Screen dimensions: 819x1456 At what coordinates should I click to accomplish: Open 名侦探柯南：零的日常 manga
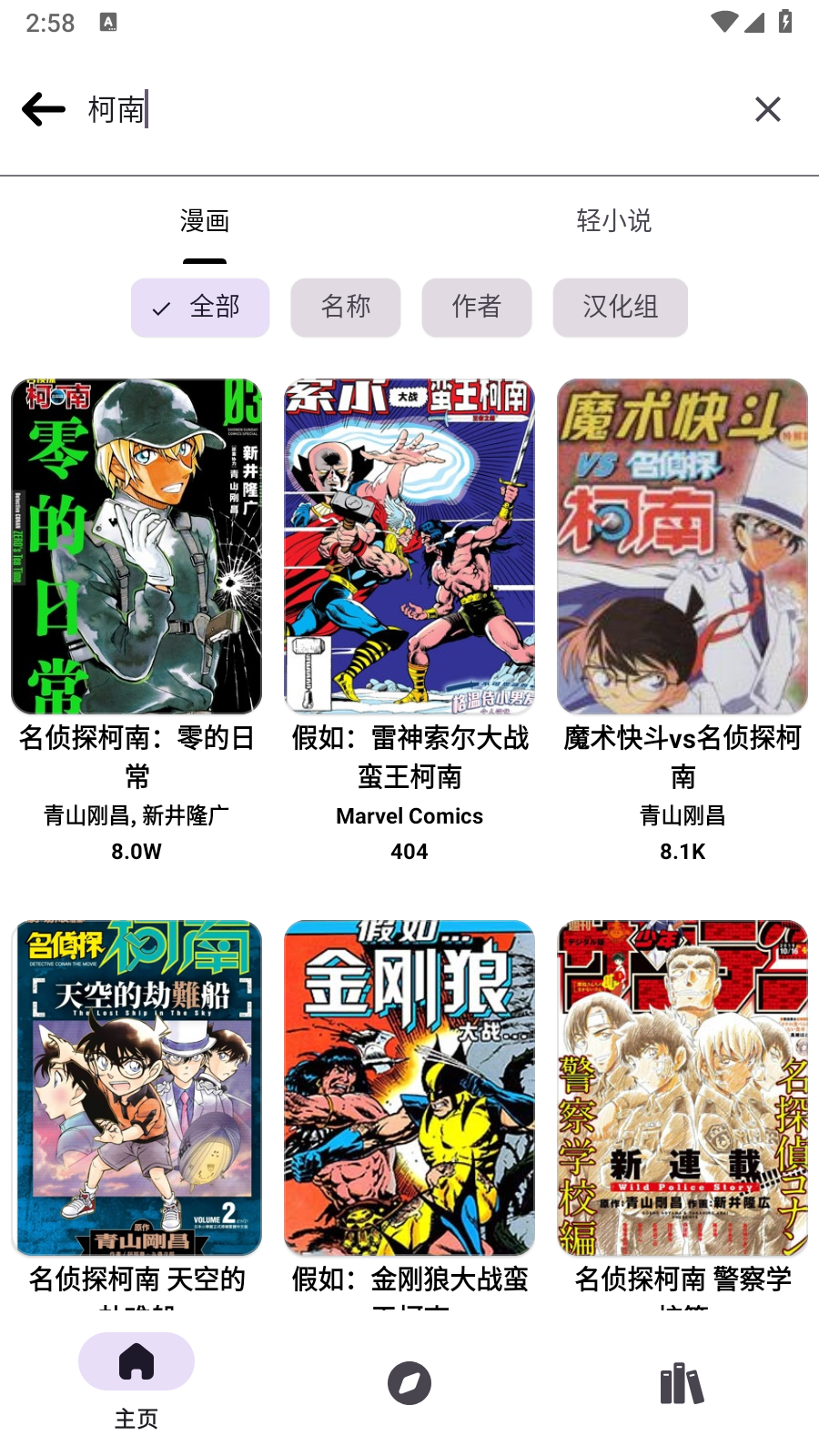[136, 546]
